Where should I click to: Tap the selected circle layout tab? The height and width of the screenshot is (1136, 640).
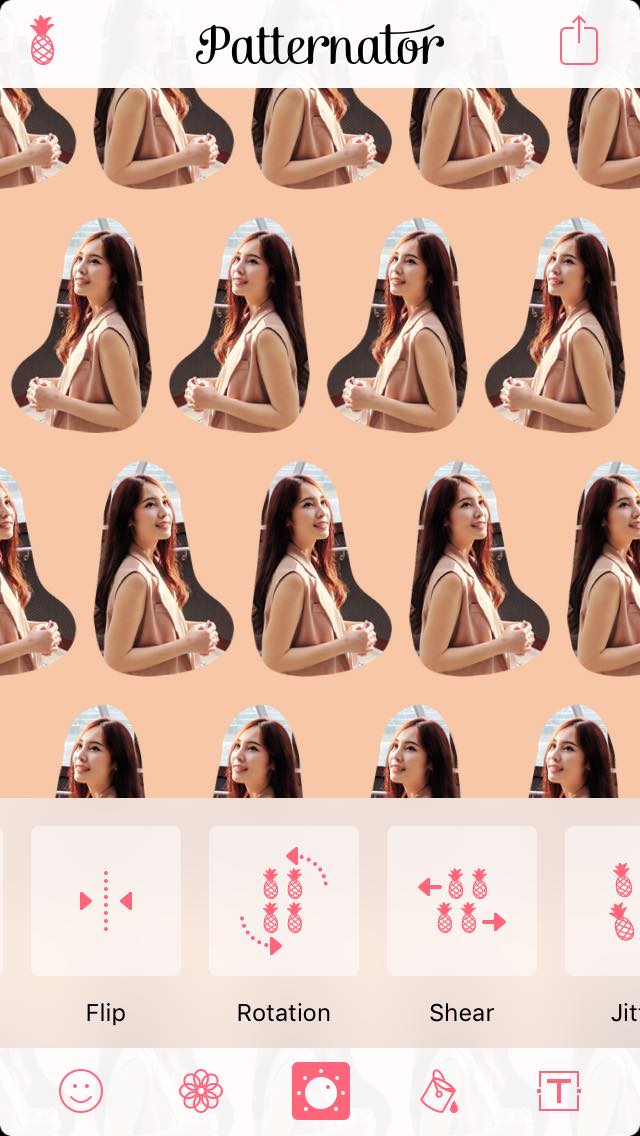pyautogui.click(x=321, y=1091)
